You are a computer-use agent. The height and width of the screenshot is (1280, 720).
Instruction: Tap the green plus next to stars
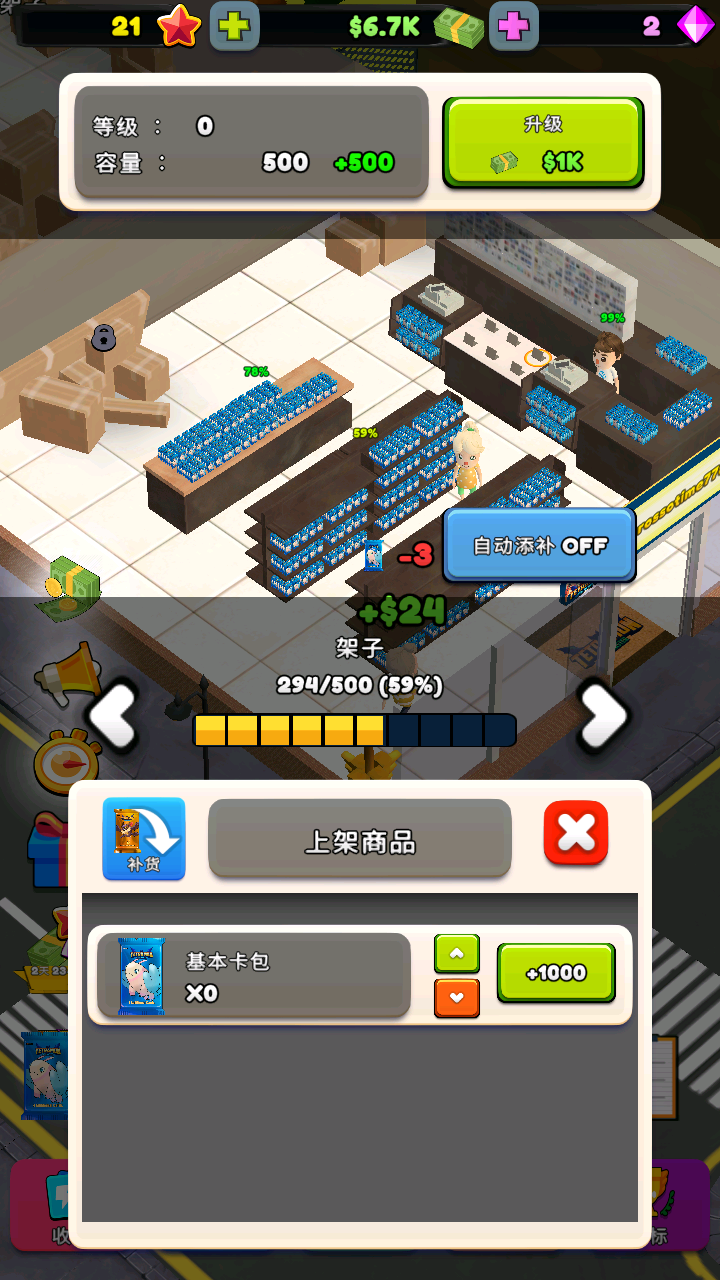234,26
